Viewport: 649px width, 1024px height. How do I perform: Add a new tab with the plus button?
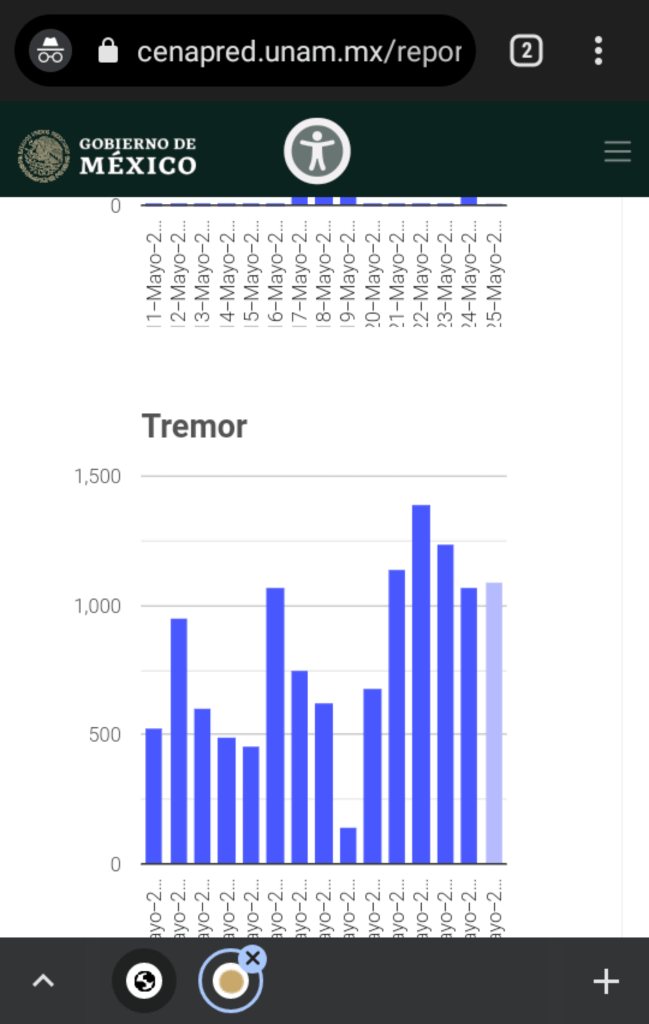[x=606, y=982]
